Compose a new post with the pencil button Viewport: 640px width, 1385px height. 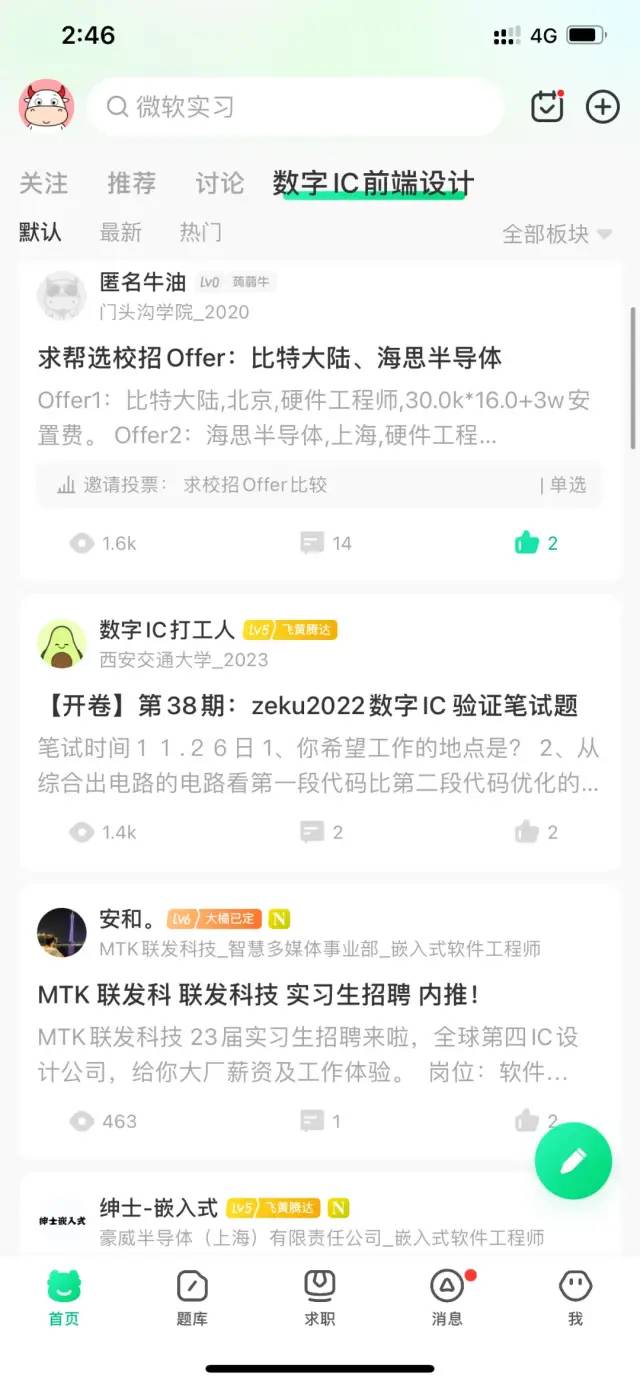573,1160
